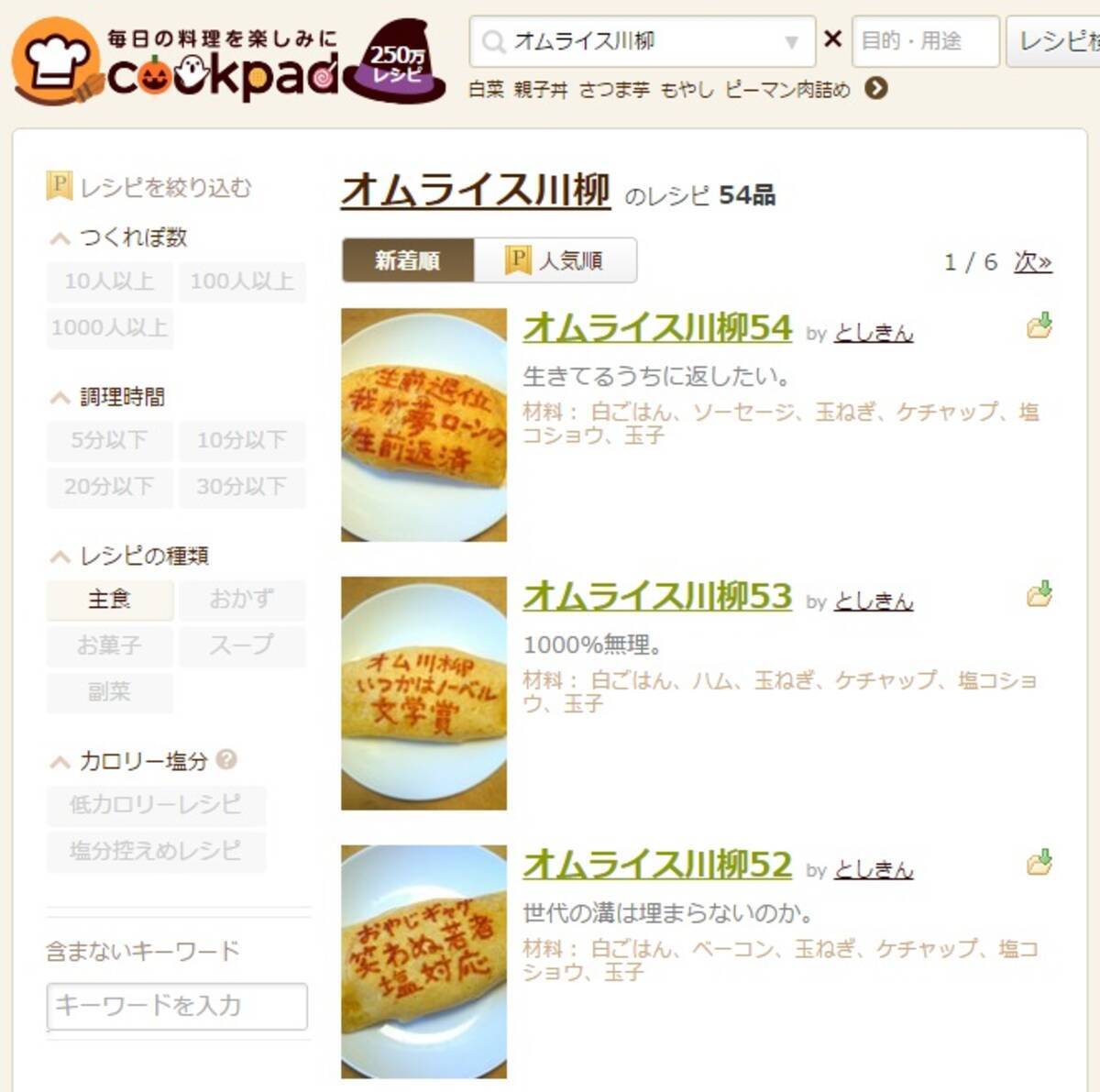Screen dimensions: 1100x1092
Task: Switch to the 人気順 sorting tab
Action: [x=555, y=261]
